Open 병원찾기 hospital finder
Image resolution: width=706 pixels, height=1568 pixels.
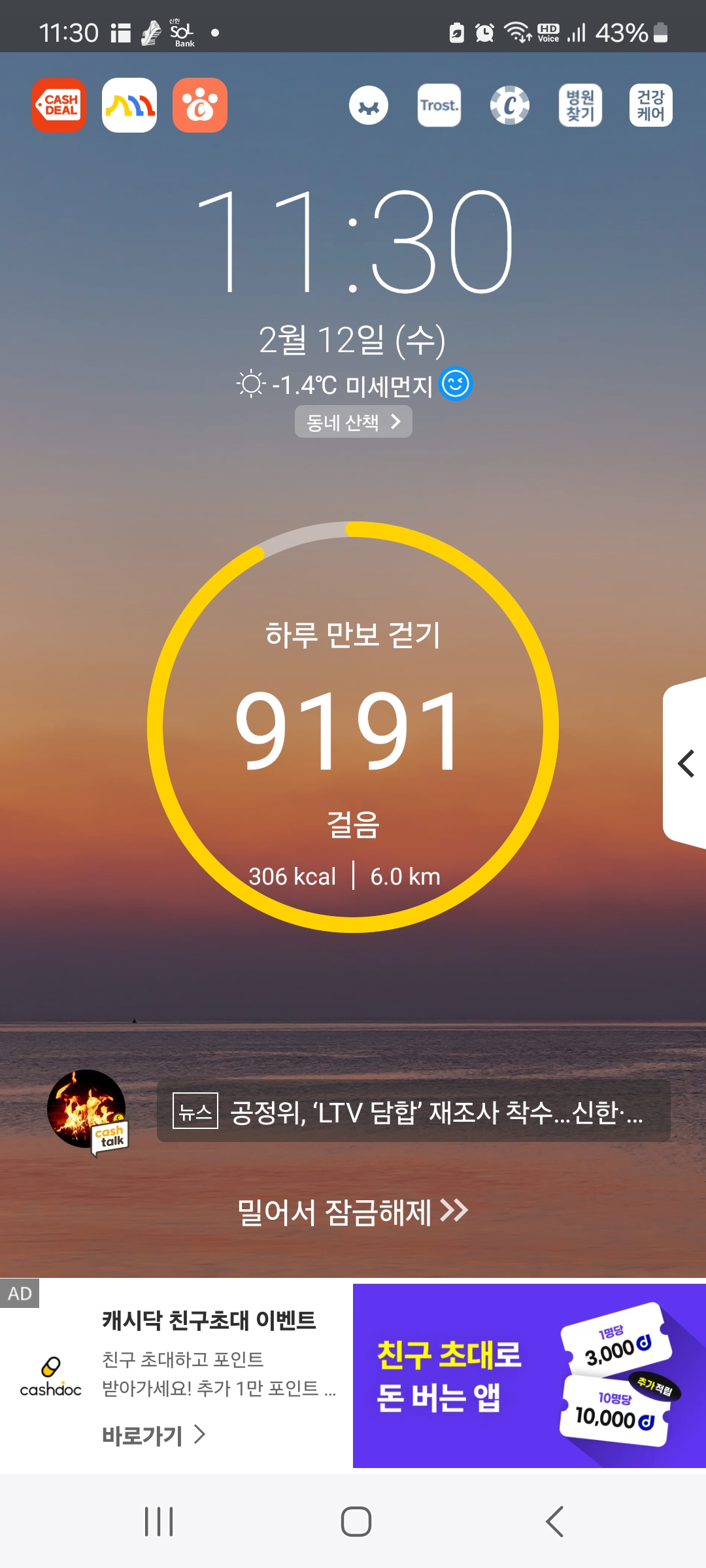(580, 105)
